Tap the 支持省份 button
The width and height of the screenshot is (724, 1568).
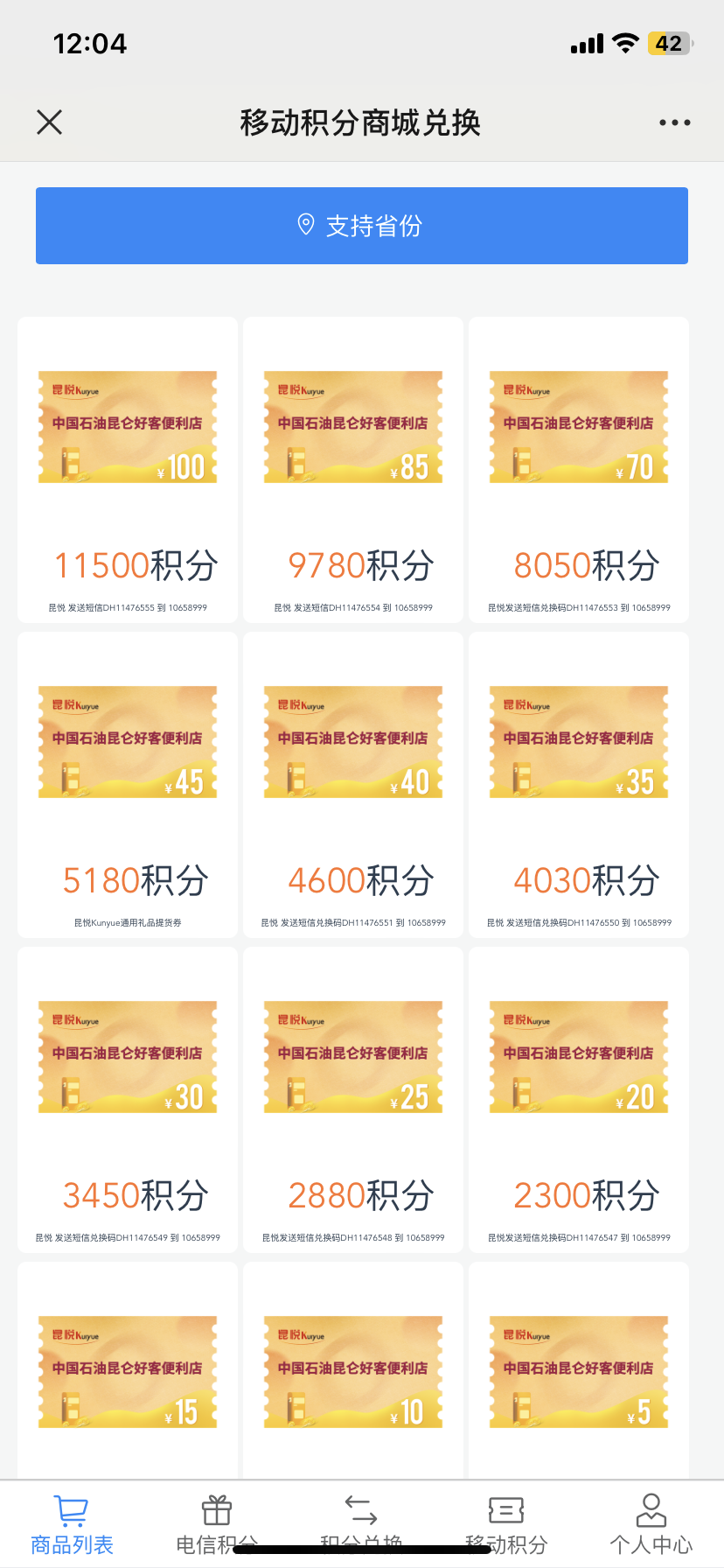coord(362,226)
